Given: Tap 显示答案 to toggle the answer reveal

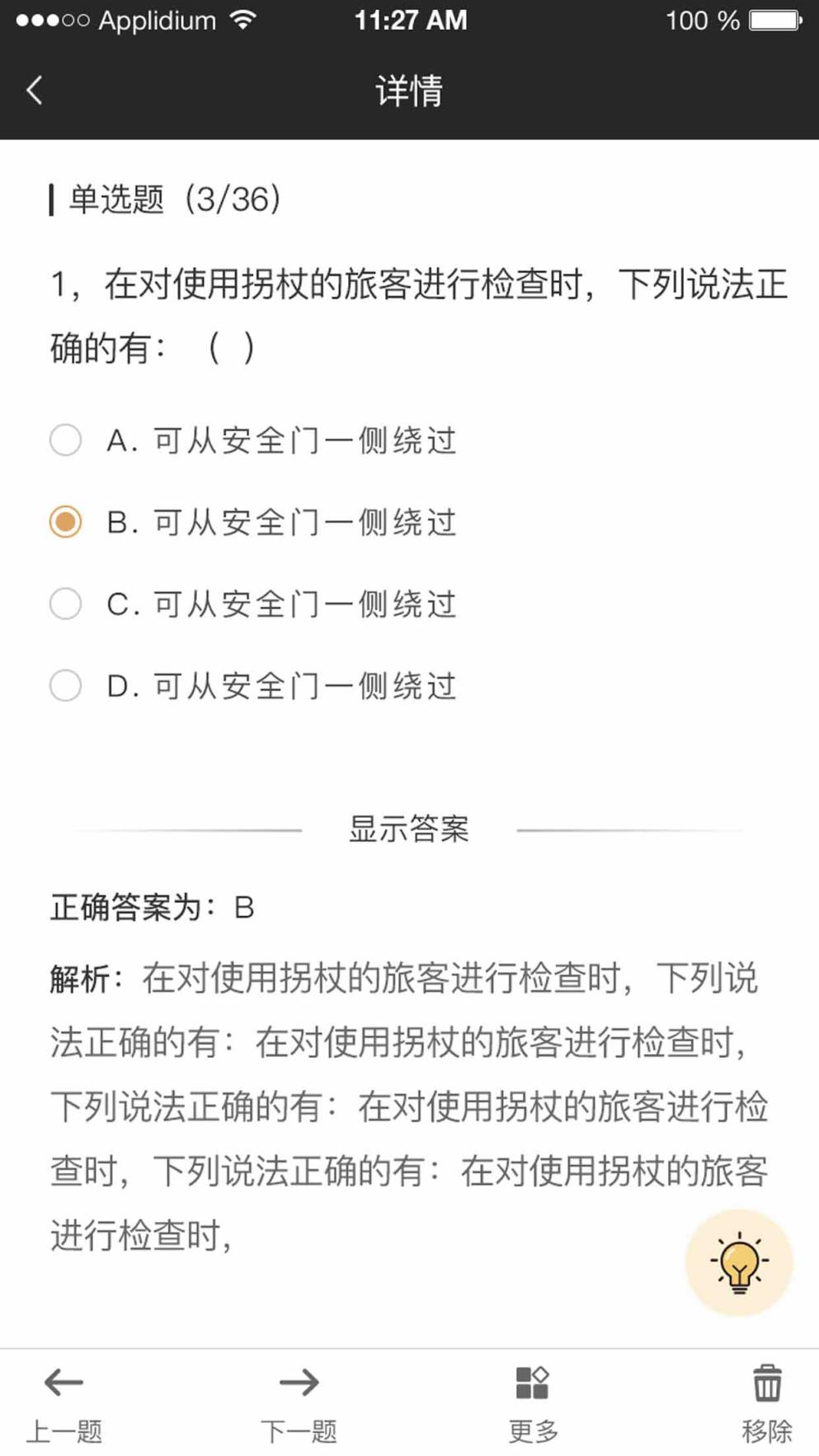Looking at the screenshot, I should pyautogui.click(x=410, y=830).
